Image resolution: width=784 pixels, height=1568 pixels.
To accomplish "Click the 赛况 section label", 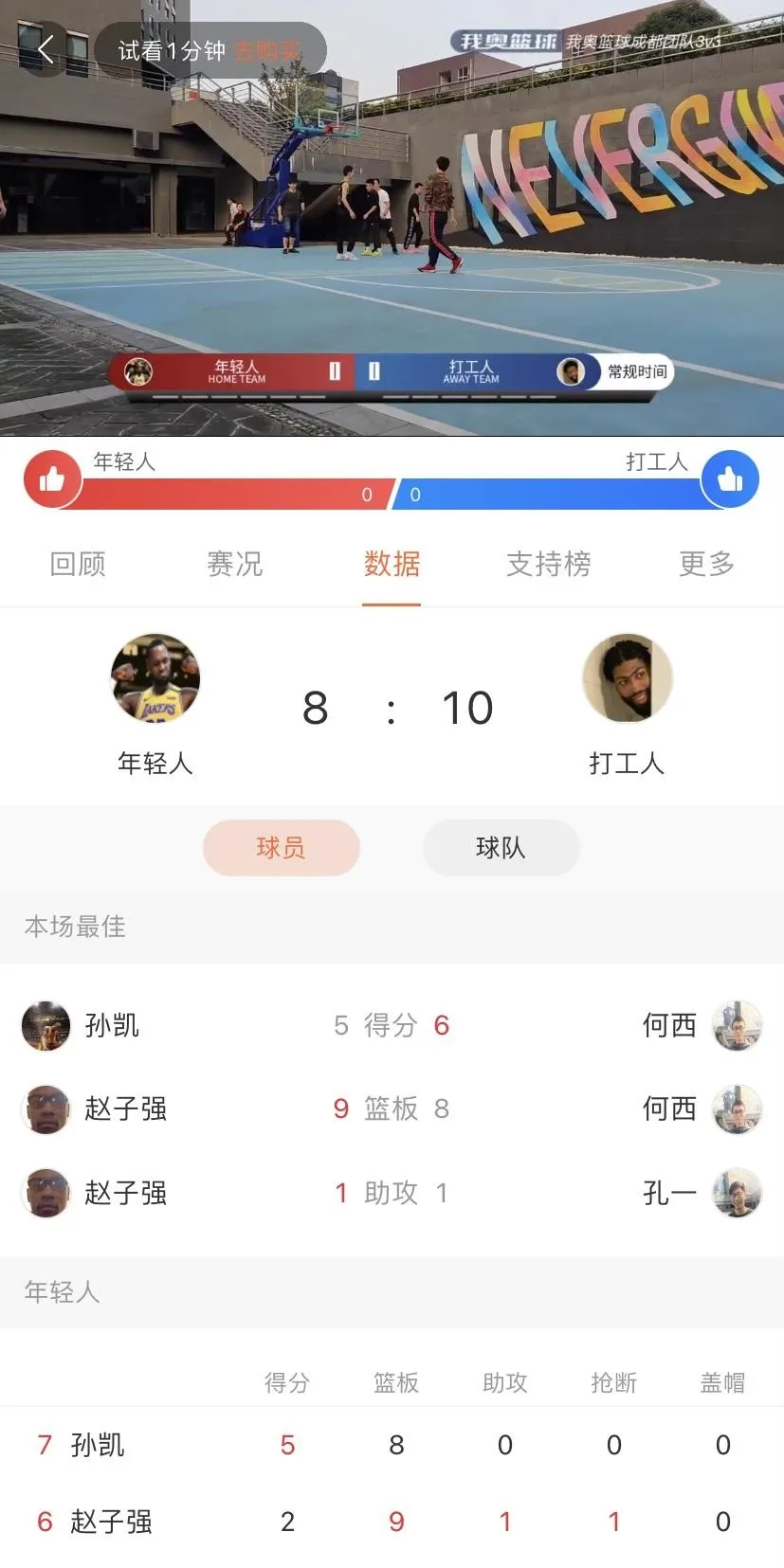I will click(233, 564).
